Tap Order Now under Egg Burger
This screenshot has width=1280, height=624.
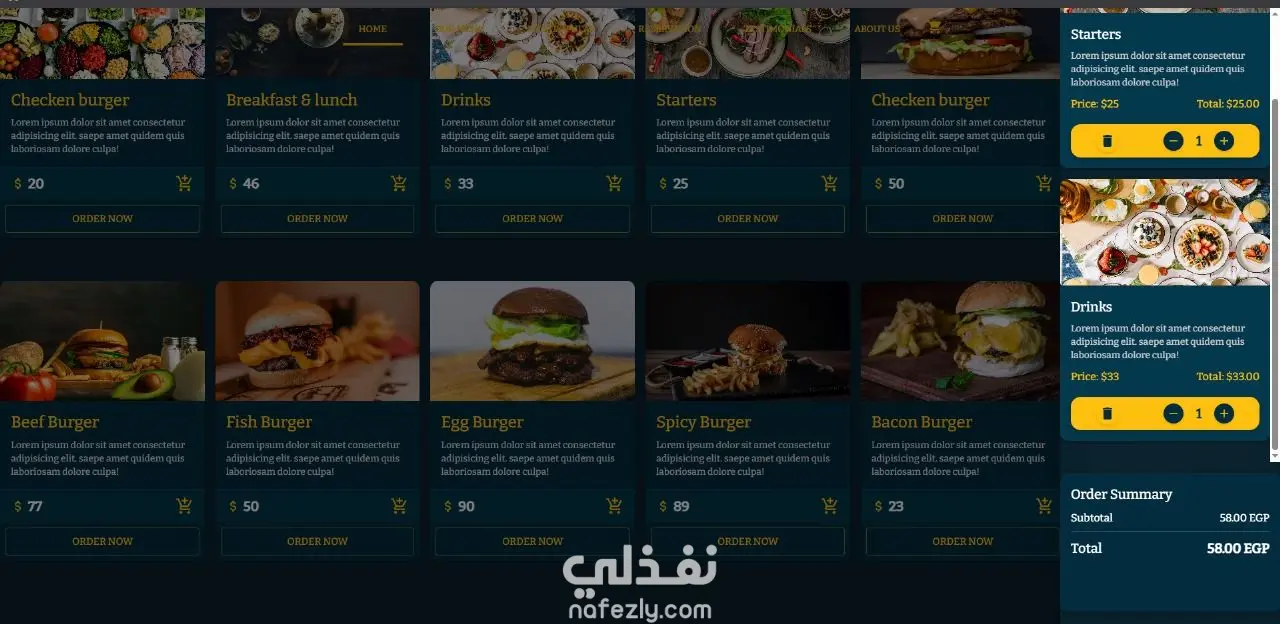click(532, 541)
